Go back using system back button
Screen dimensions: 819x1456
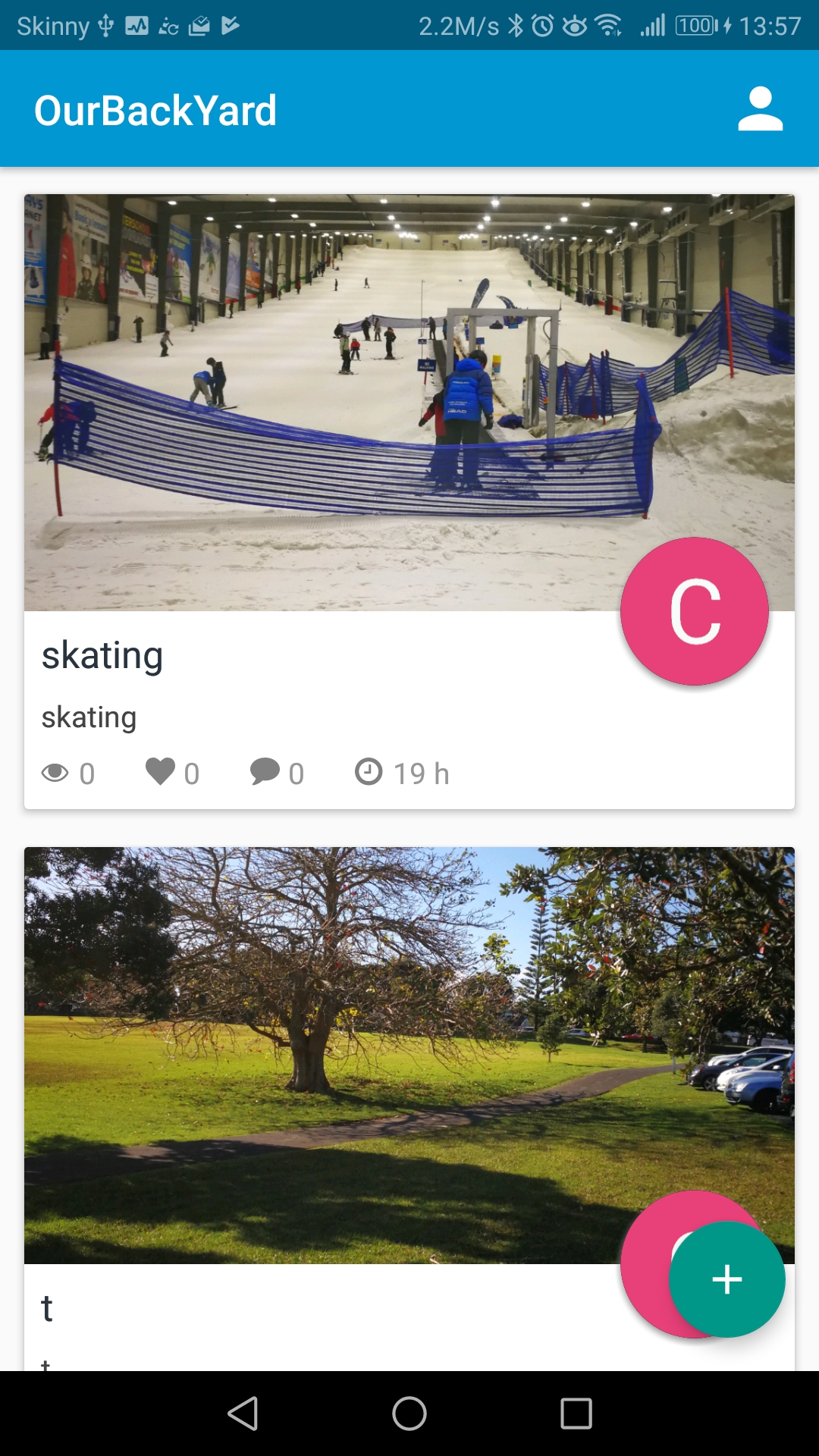(243, 1414)
